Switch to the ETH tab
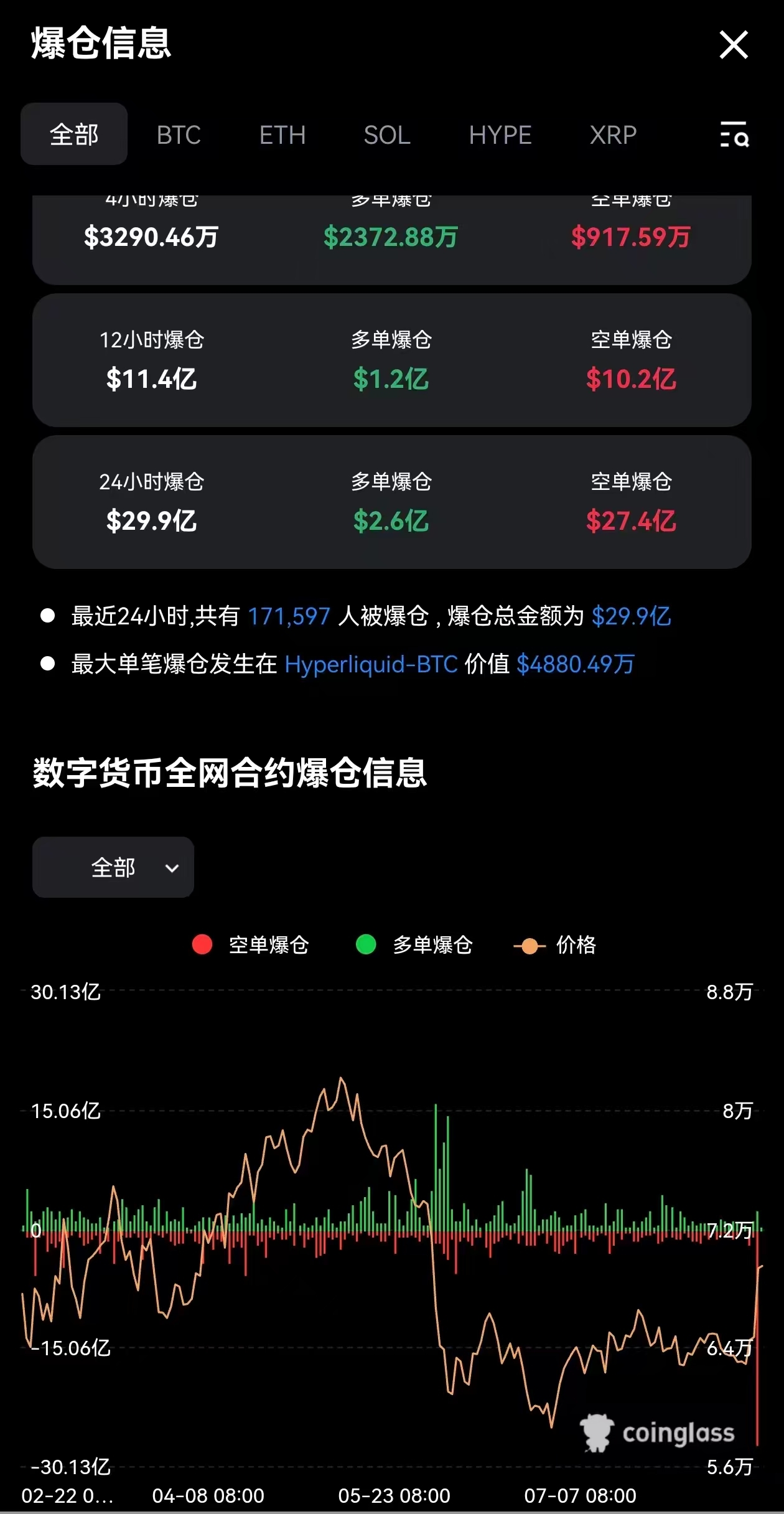Screen dimensions: 784x1514 point(282,135)
